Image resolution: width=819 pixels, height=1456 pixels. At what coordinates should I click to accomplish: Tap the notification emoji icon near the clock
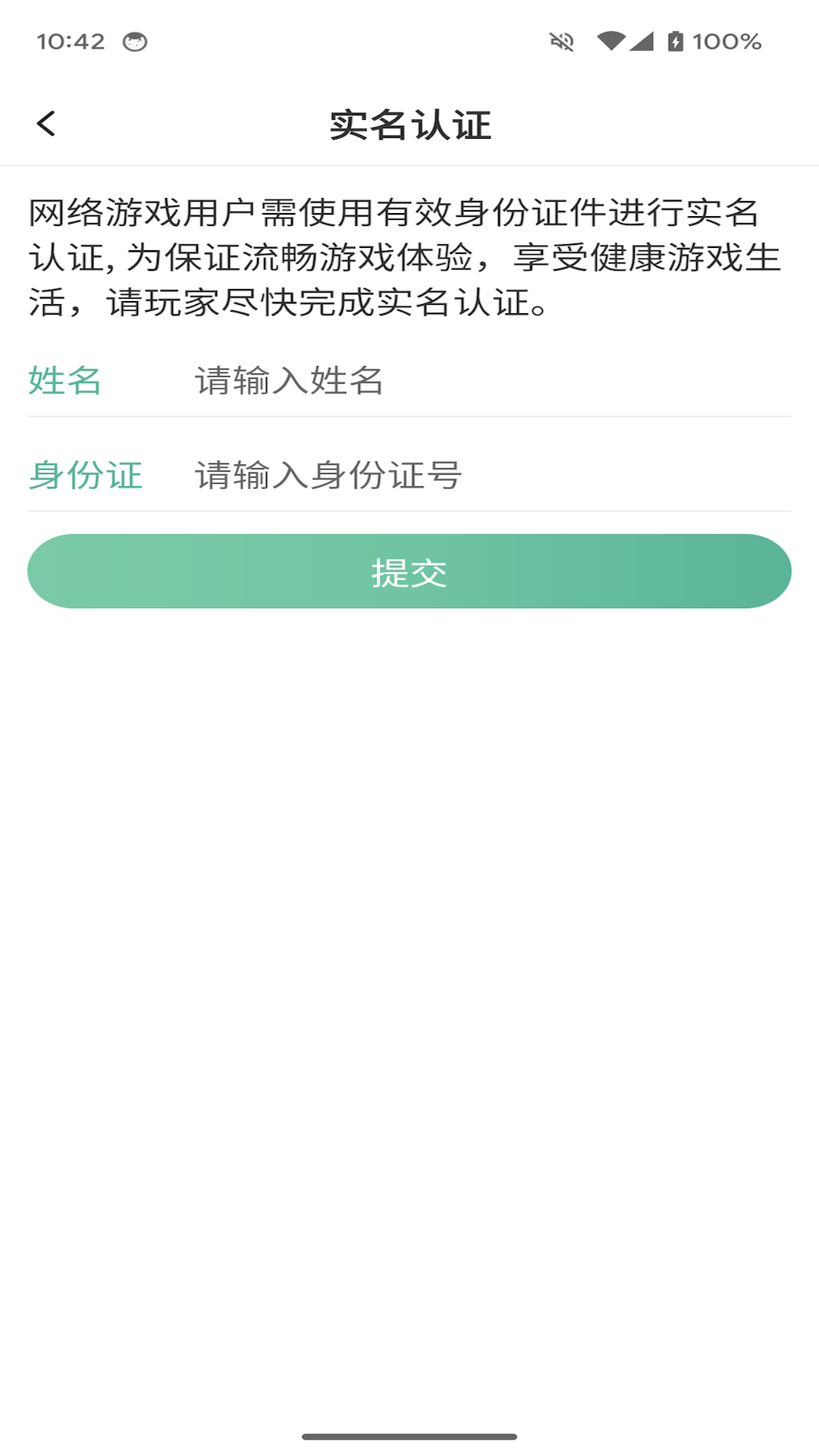(135, 42)
